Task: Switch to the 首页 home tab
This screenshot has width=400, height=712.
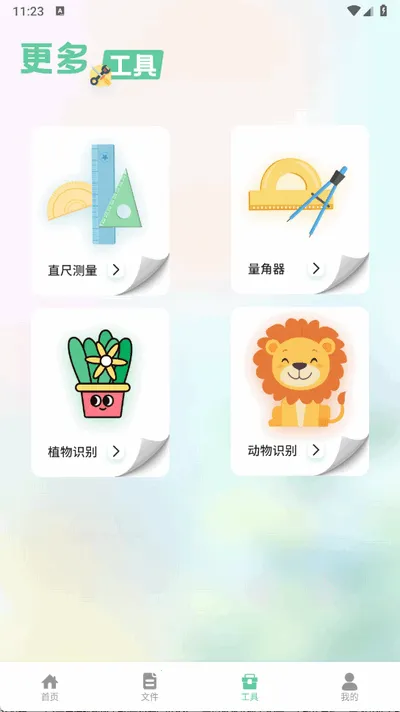Action: point(50,687)
